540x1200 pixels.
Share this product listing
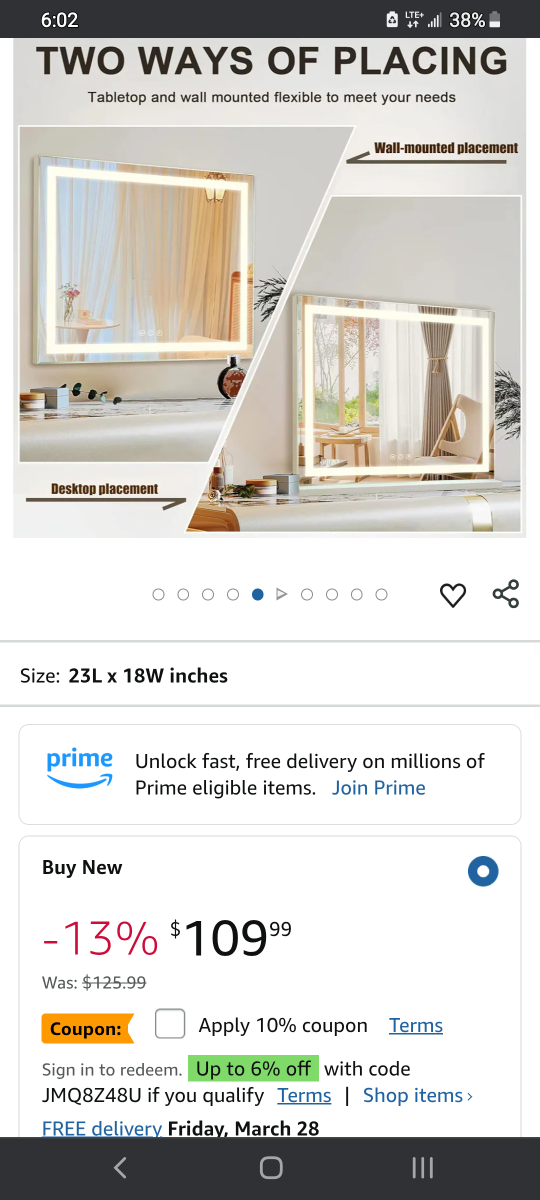tap(506, 594)
